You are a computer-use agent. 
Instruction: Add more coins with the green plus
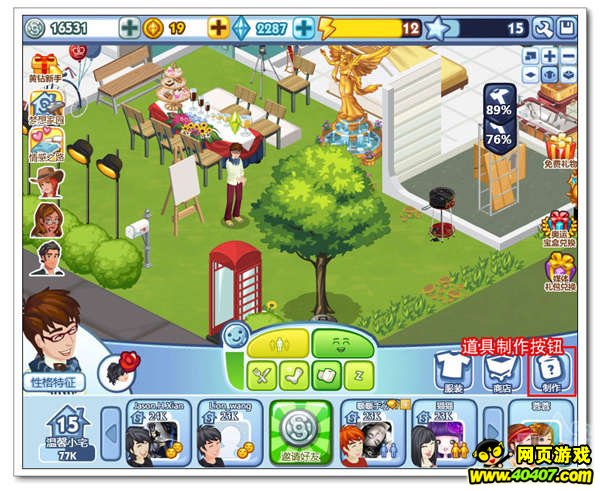129,28
